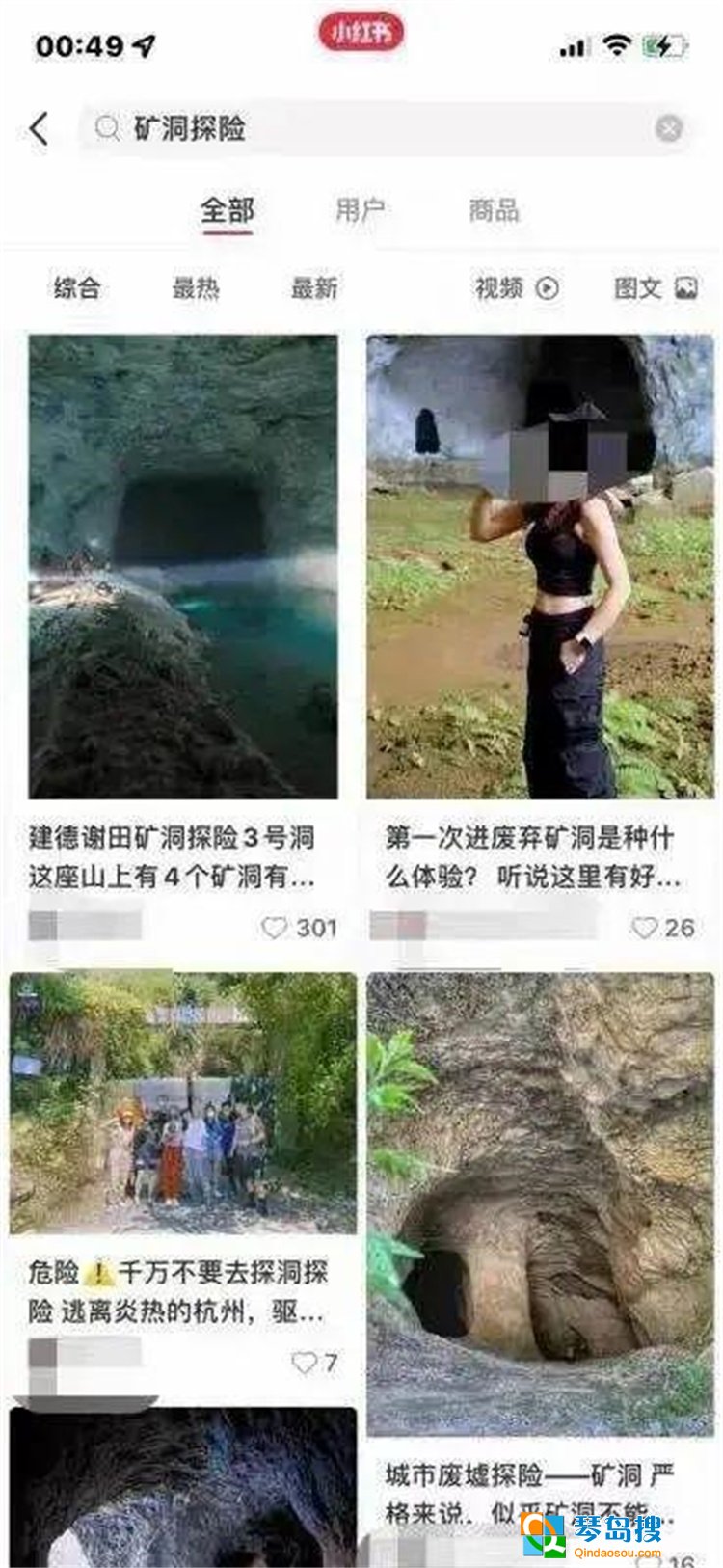Tap the 矿洞探险 search field
Viewport: 723px width, 1568px height.
click(x=376, y=128)
